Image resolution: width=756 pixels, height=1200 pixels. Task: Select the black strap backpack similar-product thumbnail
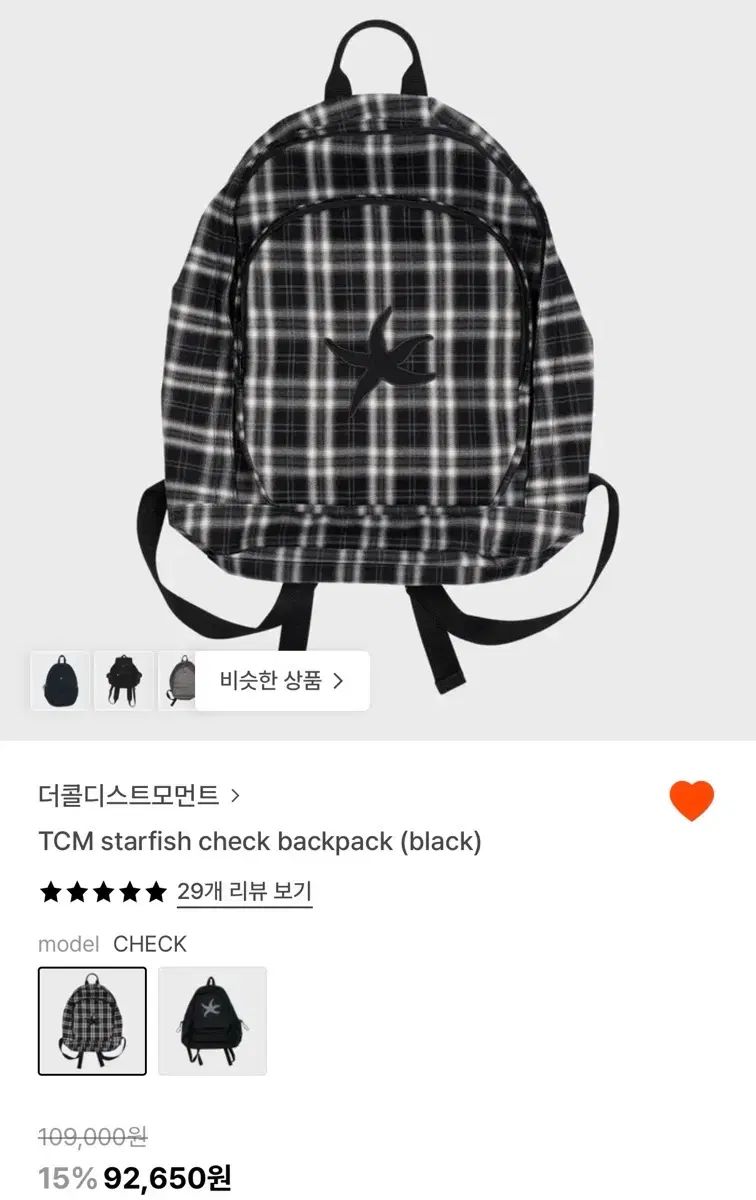click(122, 681)
